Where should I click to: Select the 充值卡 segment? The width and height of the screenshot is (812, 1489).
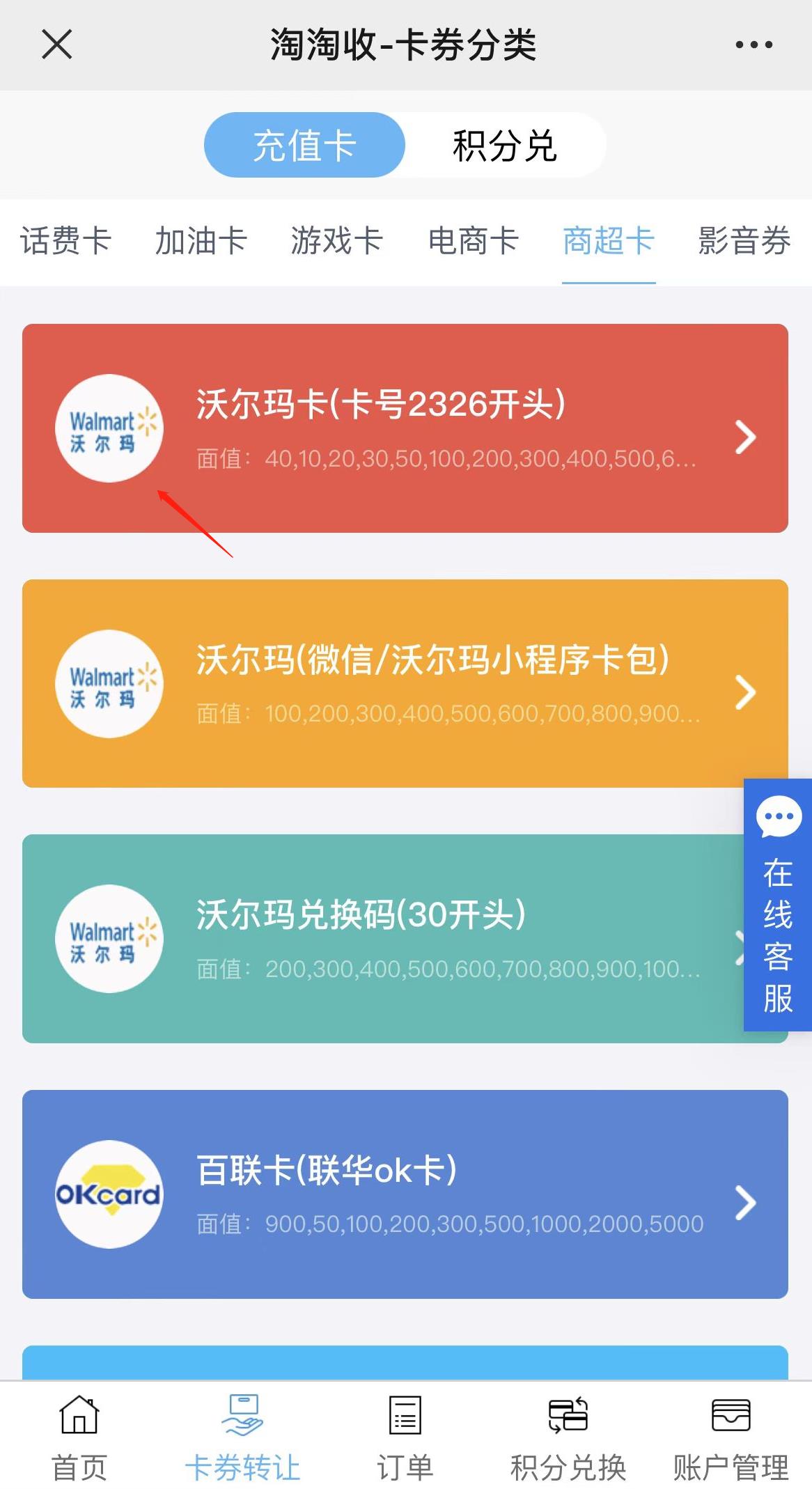pyautogui.click(x=304, y=146)
